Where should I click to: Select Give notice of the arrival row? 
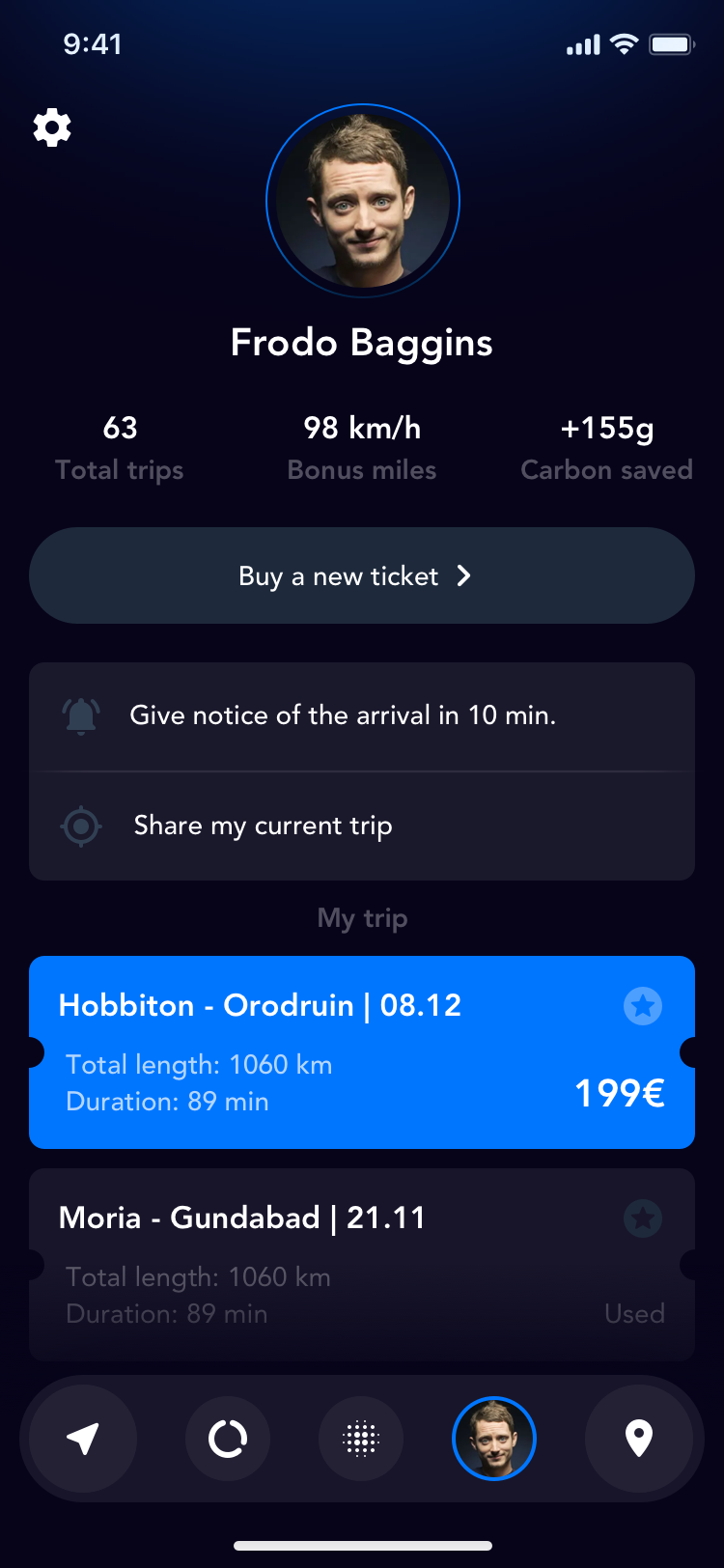pyautogui.click(x=362, y=715)
